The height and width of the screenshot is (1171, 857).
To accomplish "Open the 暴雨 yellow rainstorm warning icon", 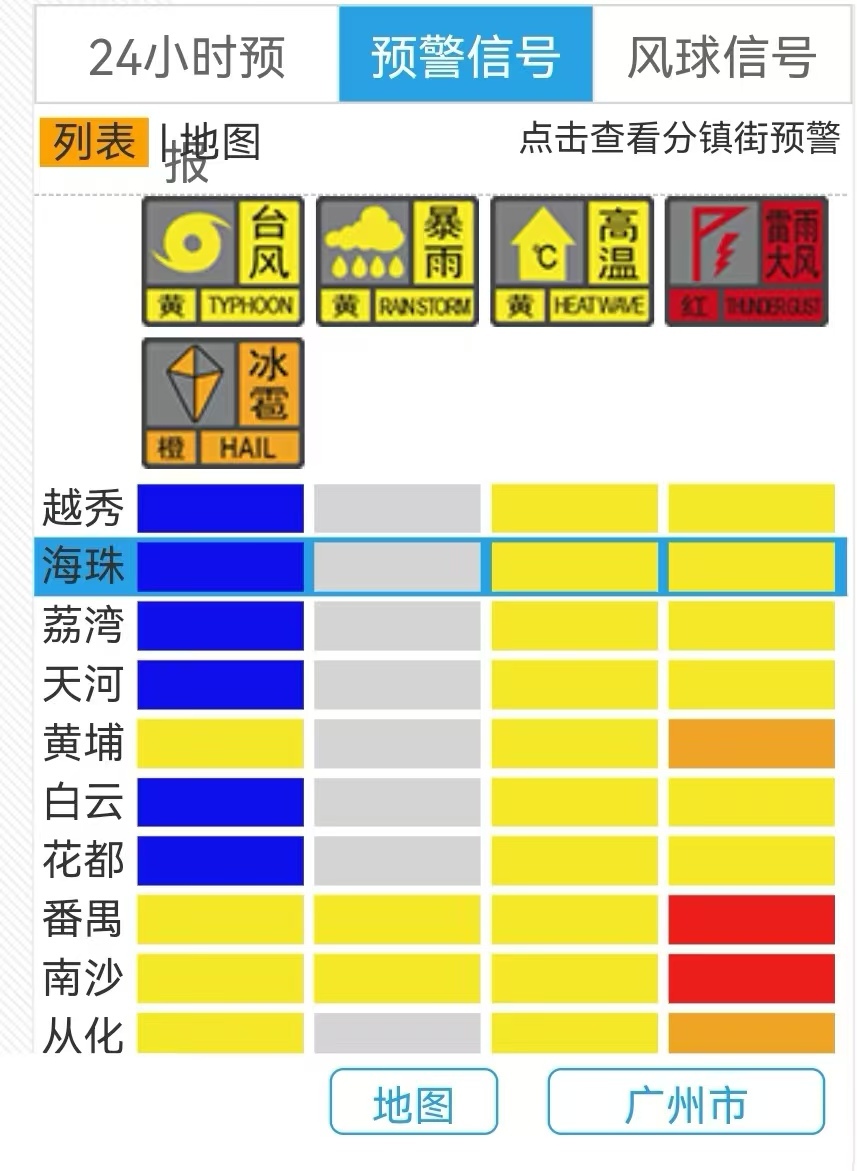I will coord(397,261).
